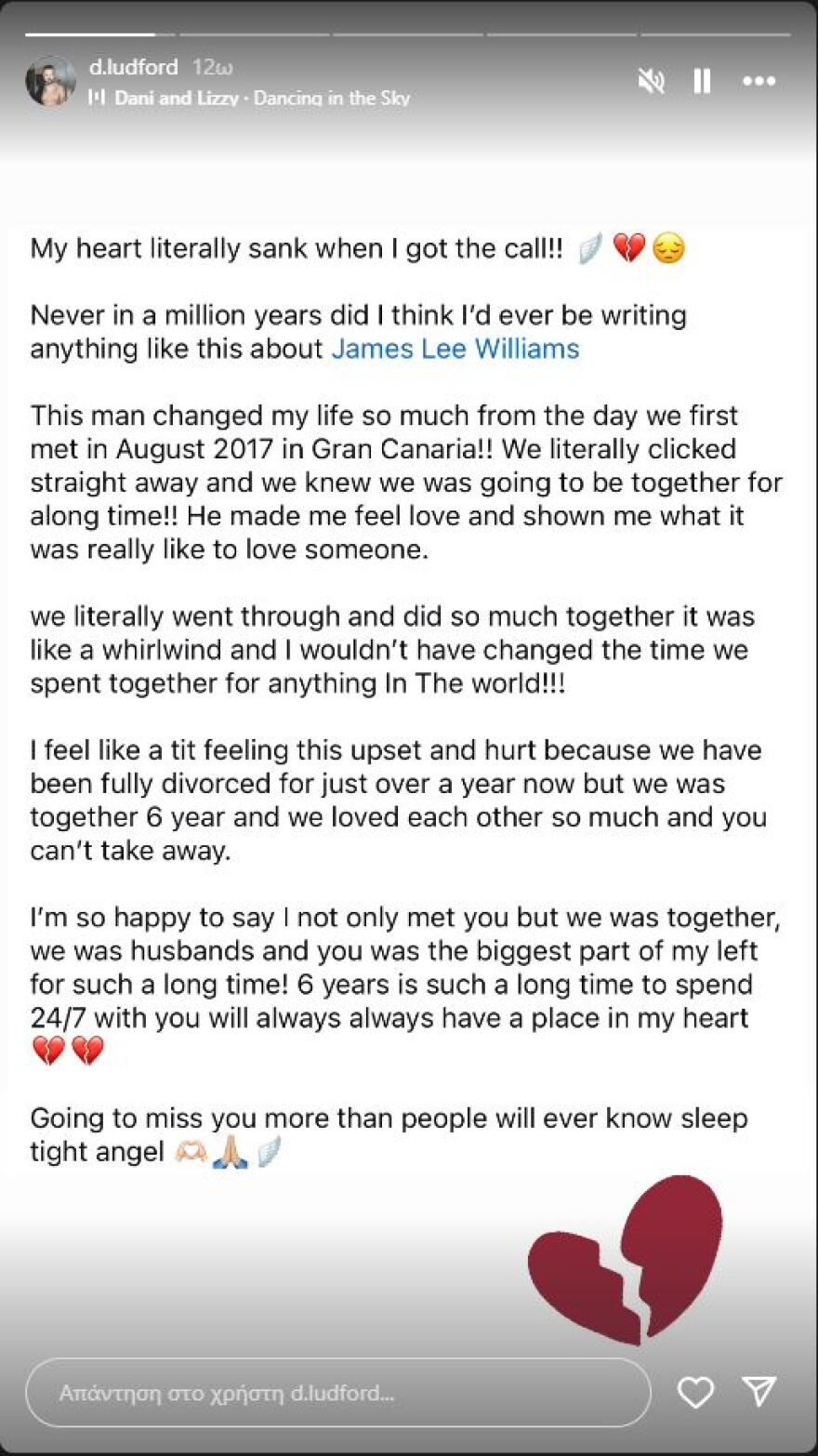Open d.ludford's profile picture
This screenshot has height=1456, width=818.
click(50, 81)
